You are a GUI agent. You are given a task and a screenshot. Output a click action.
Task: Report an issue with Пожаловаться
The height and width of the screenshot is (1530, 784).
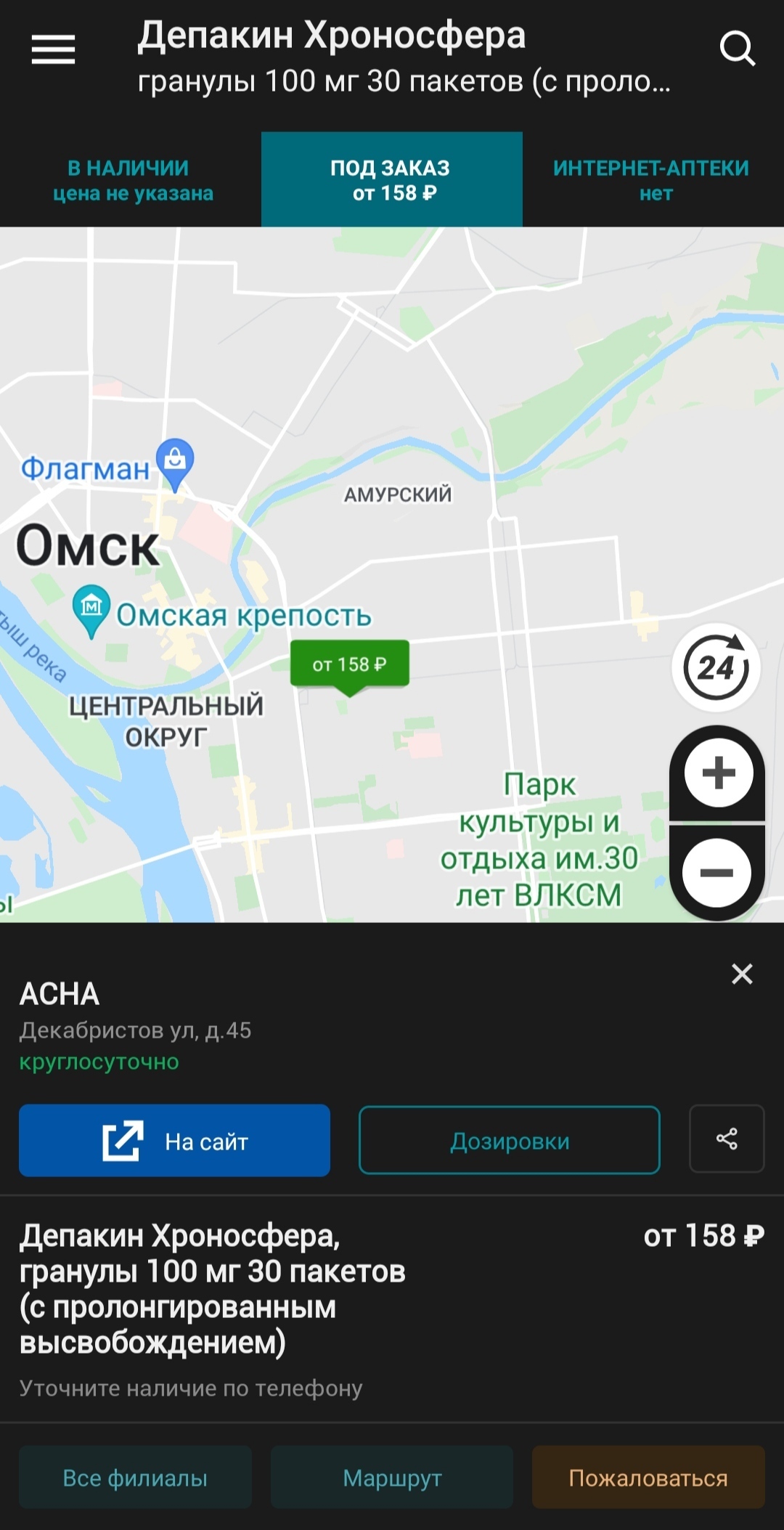click(648, 1478)
